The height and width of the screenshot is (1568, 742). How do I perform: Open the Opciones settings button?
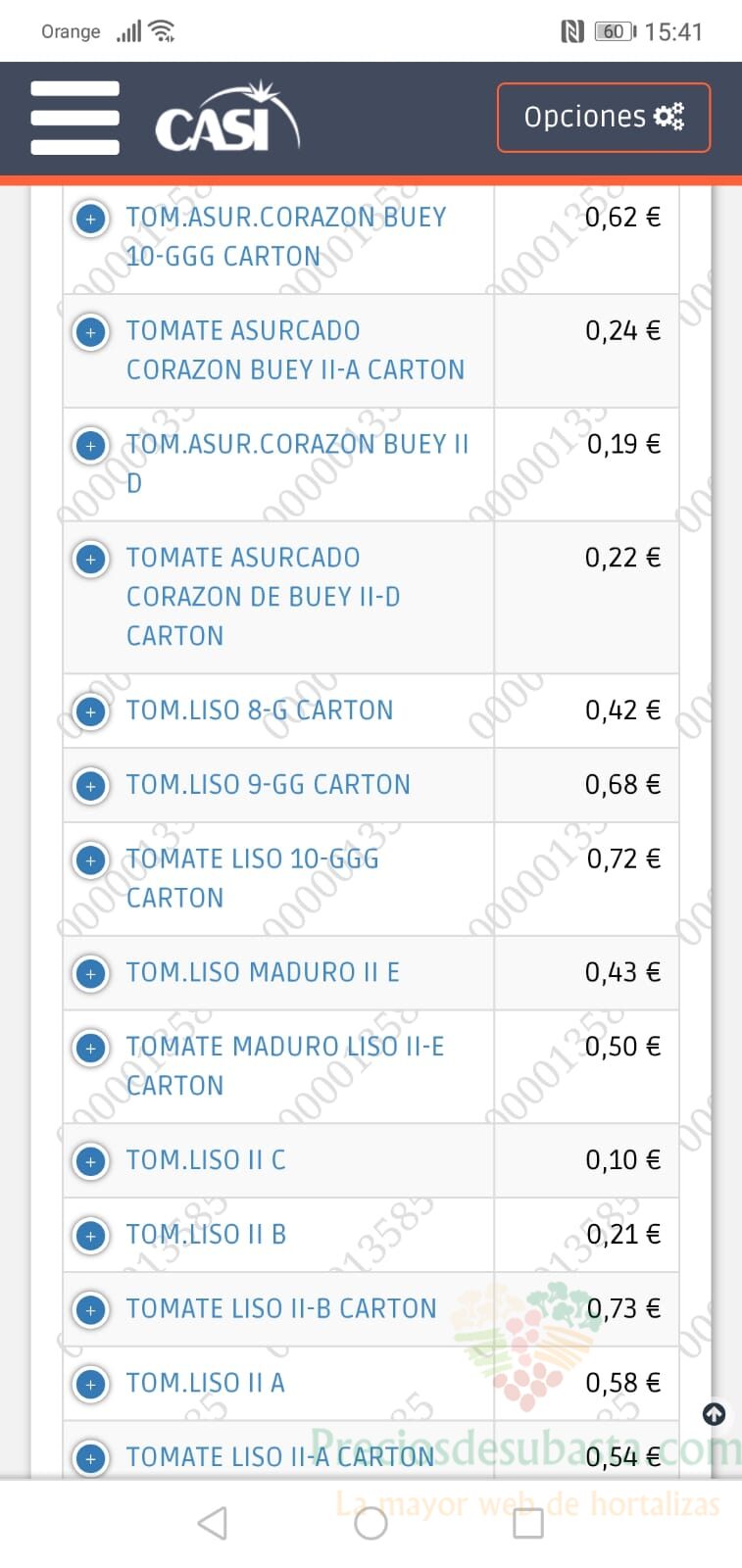(604, 118)
